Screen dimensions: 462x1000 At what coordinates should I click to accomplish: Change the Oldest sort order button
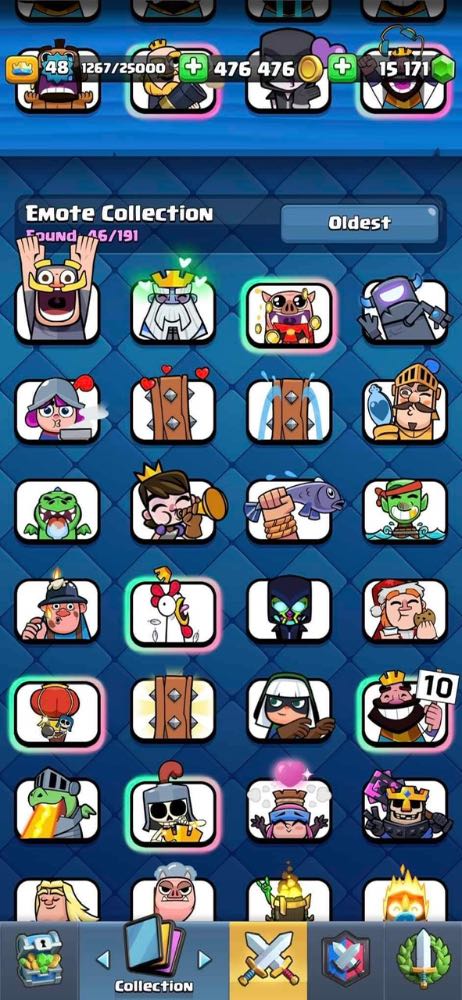pyautogui.click(x=360, y=223)
